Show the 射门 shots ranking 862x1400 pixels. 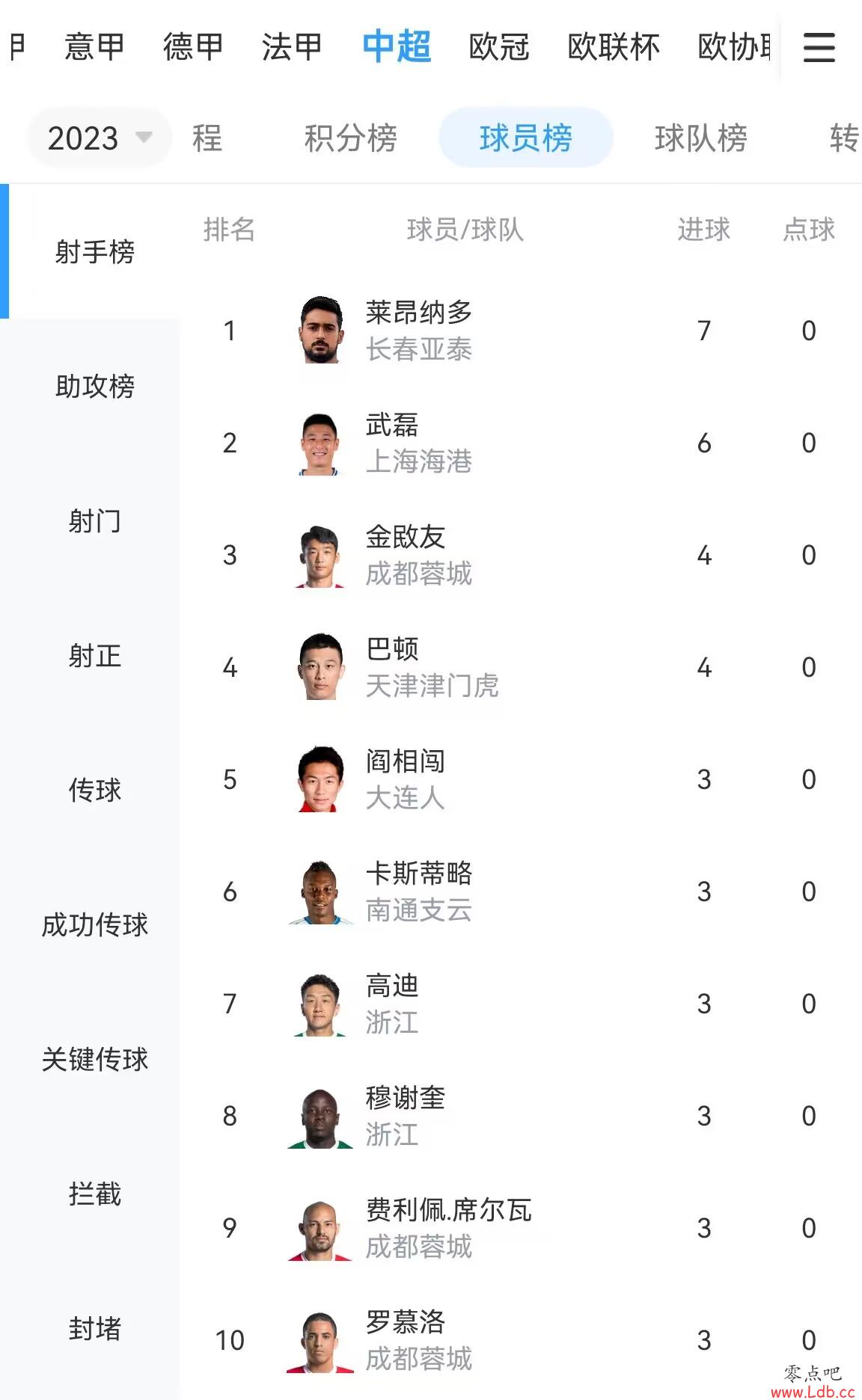click(94, 521)
